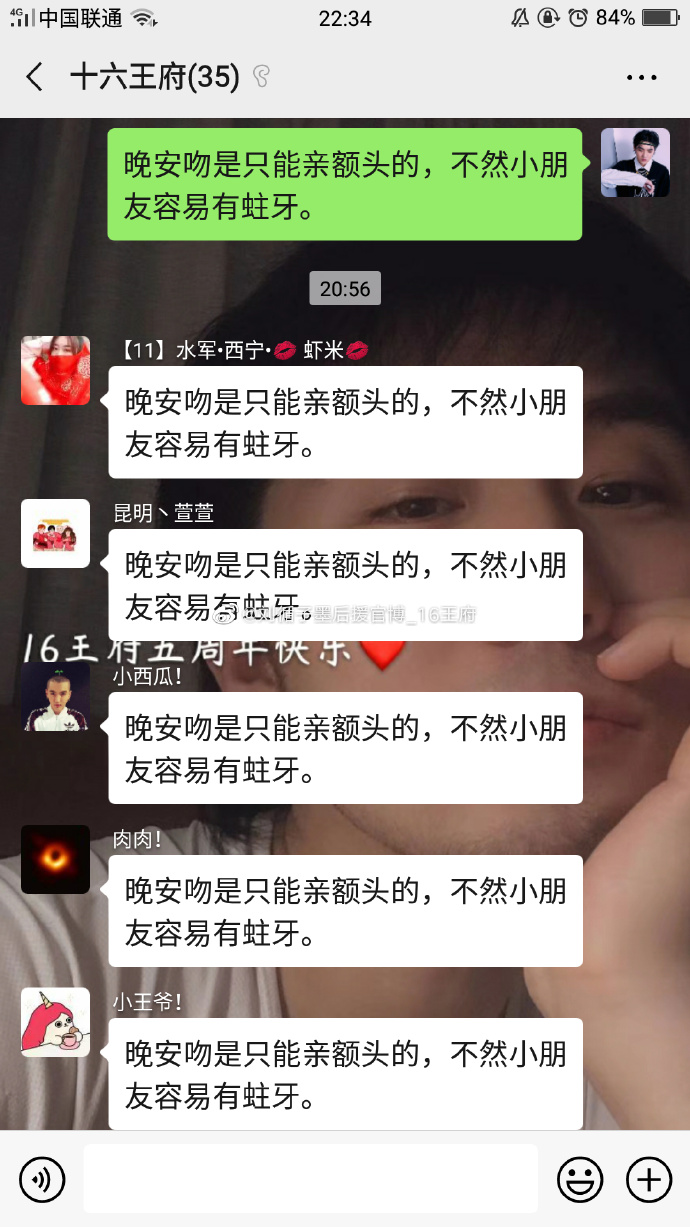Go back from the 十六王府 chat
The height and width of the screenshot is (1227, 690).
pyautogui.click(x=35, y=78)
